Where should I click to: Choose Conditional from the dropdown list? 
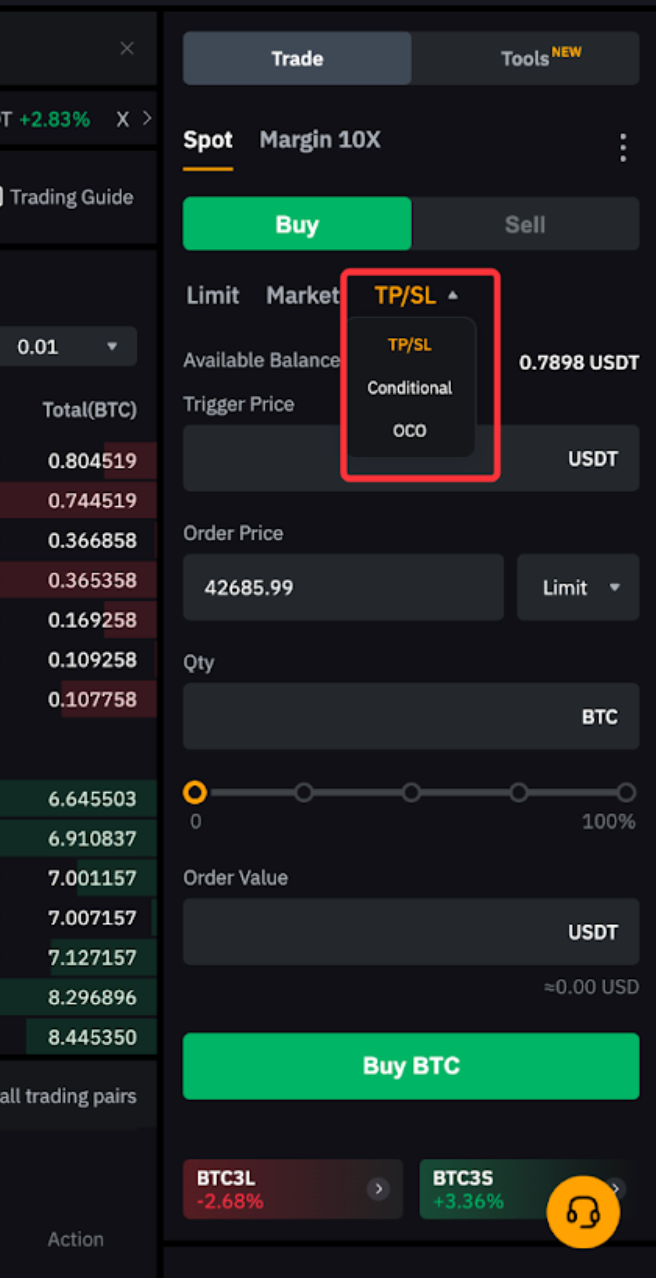410,388
